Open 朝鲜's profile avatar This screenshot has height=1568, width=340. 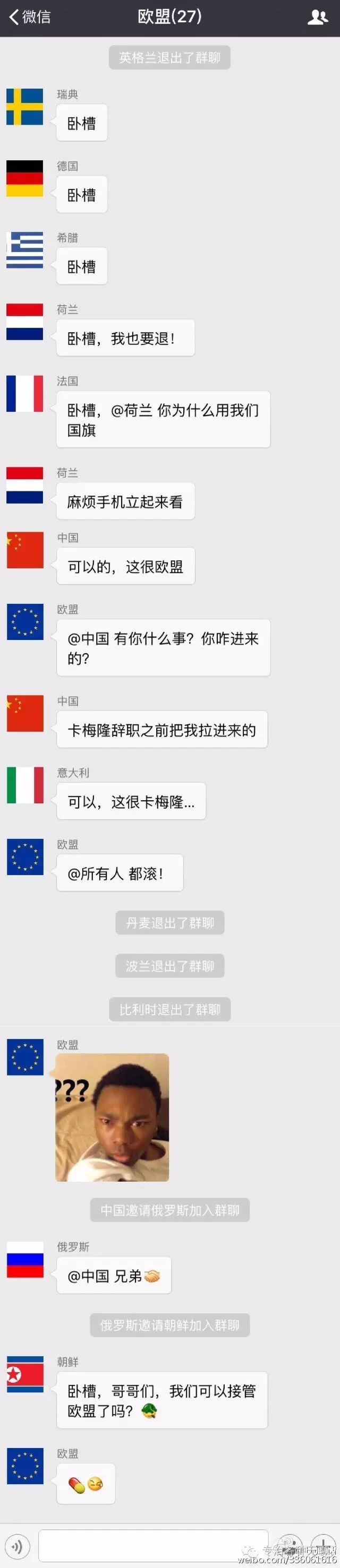pyautogui.click(x=25, y=1374)
